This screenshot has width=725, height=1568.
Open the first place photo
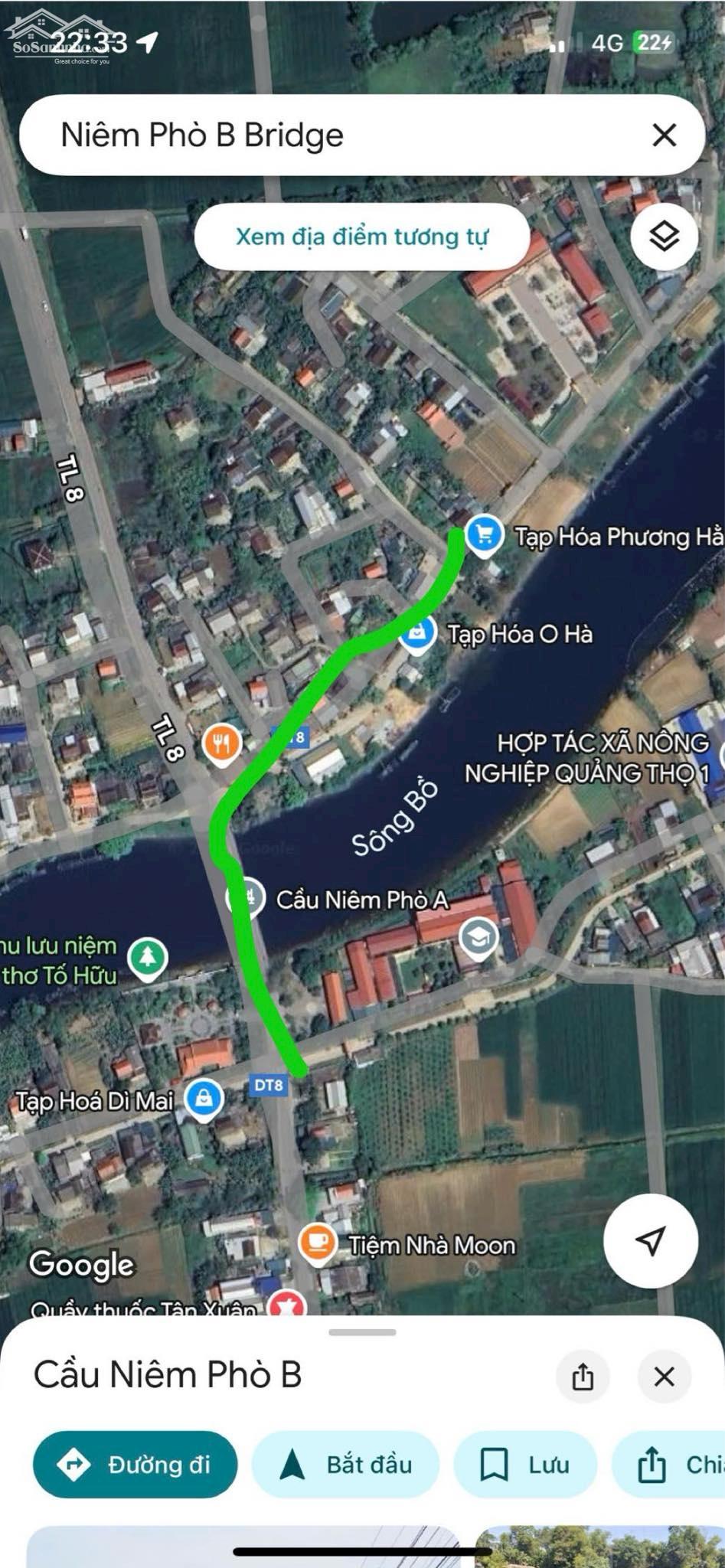click(x=243, y=1547)
